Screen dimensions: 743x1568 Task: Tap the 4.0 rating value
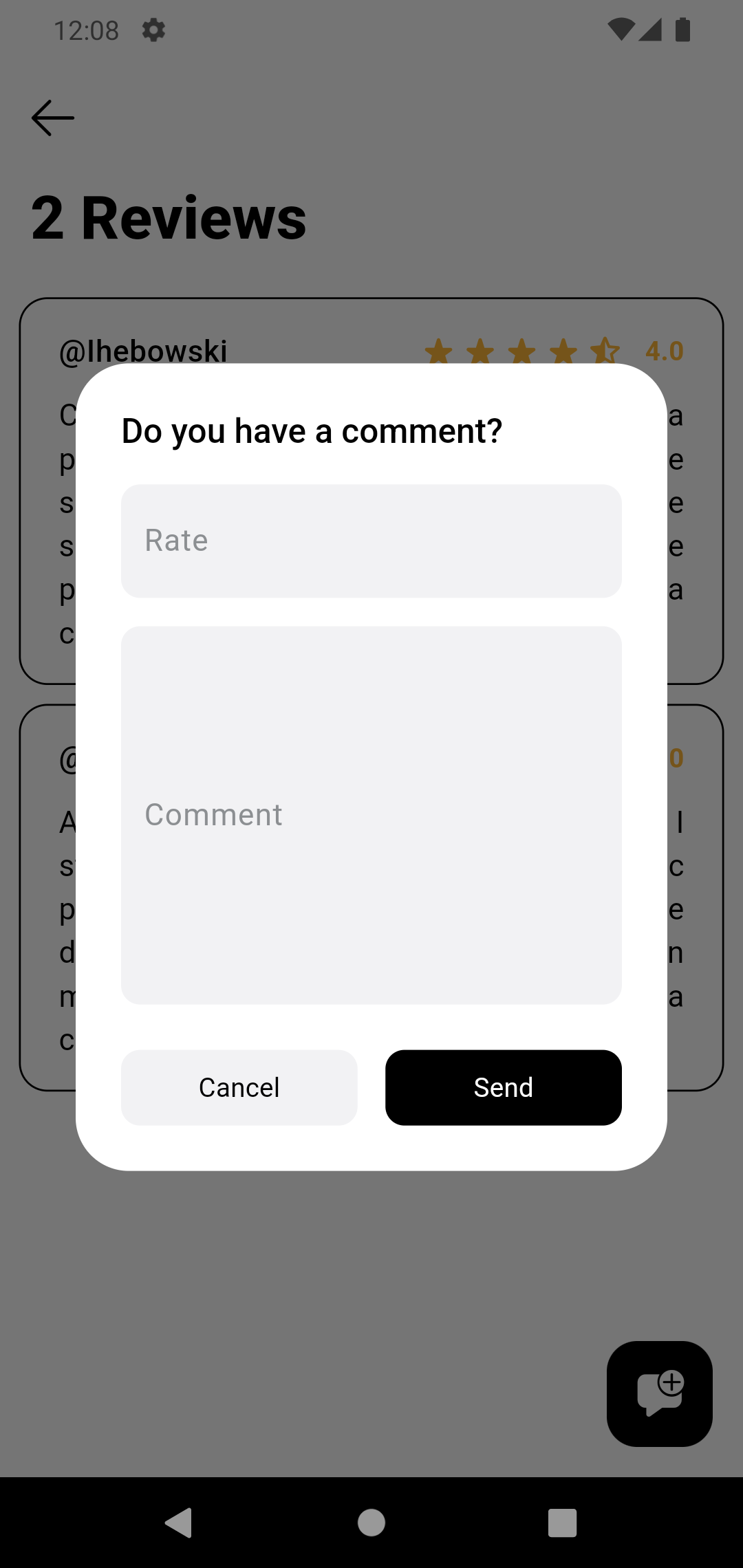[x=663, y=351]
